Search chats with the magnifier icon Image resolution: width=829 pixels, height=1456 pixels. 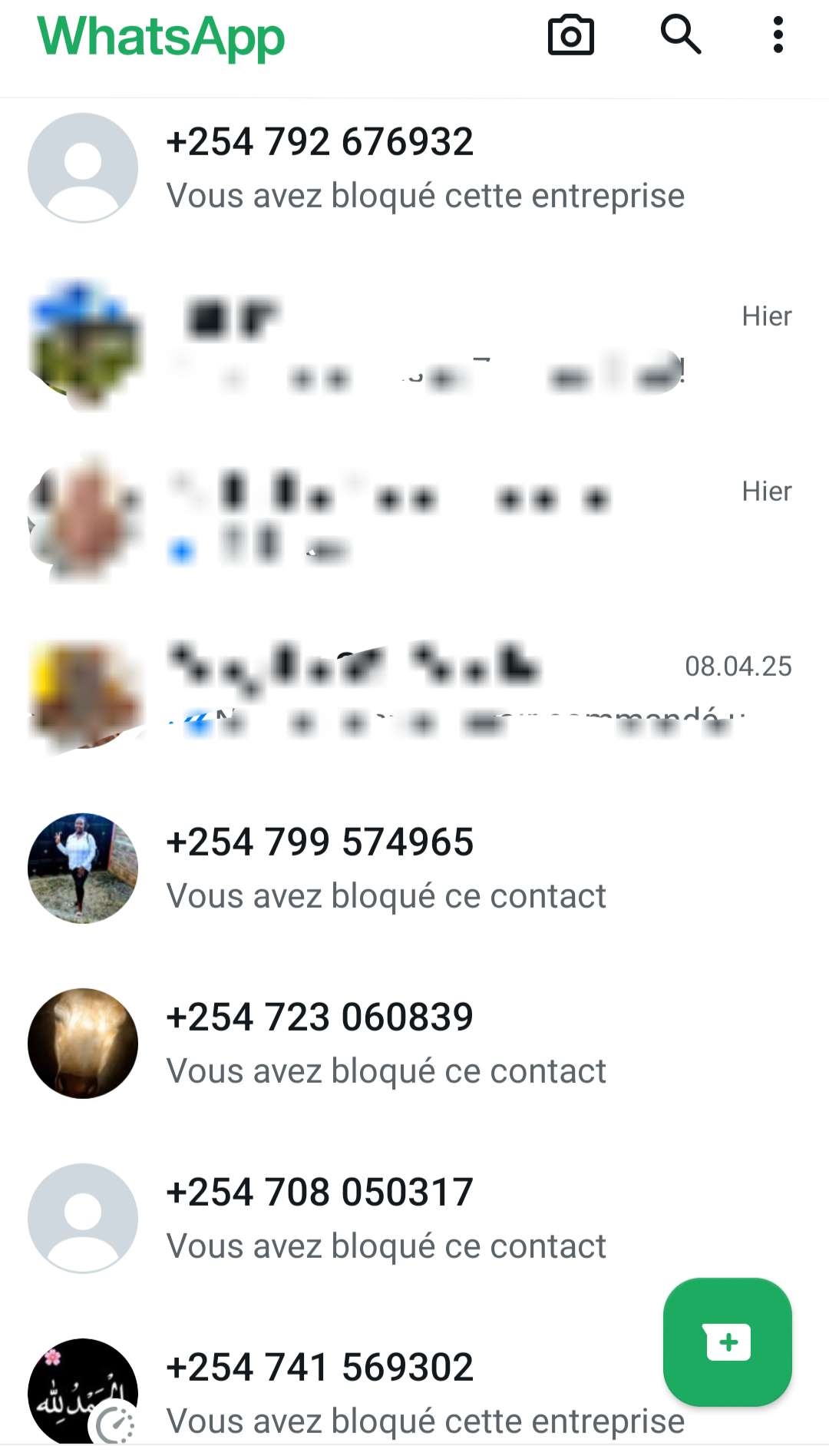(x=681, y=35)
